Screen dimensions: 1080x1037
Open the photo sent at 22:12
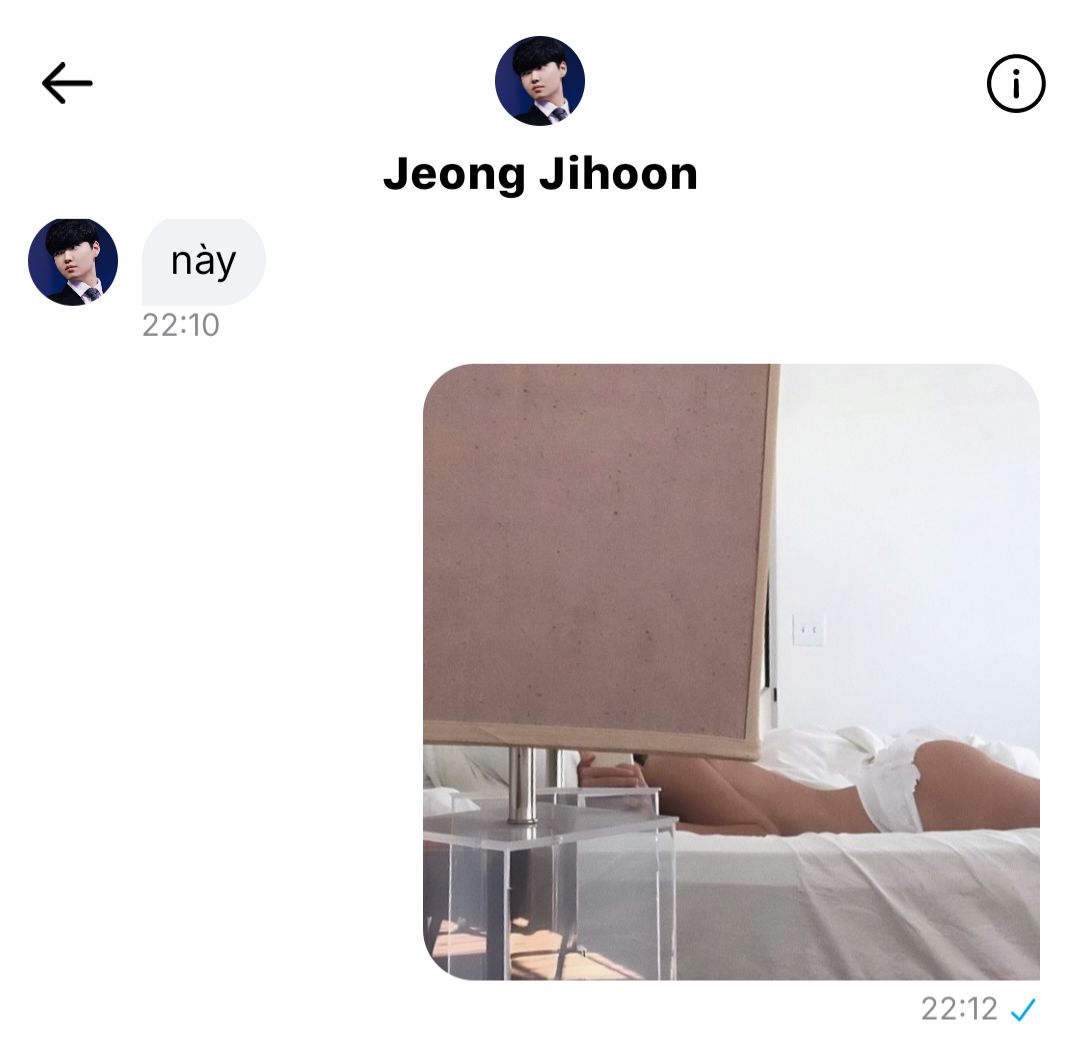(731, 671)
